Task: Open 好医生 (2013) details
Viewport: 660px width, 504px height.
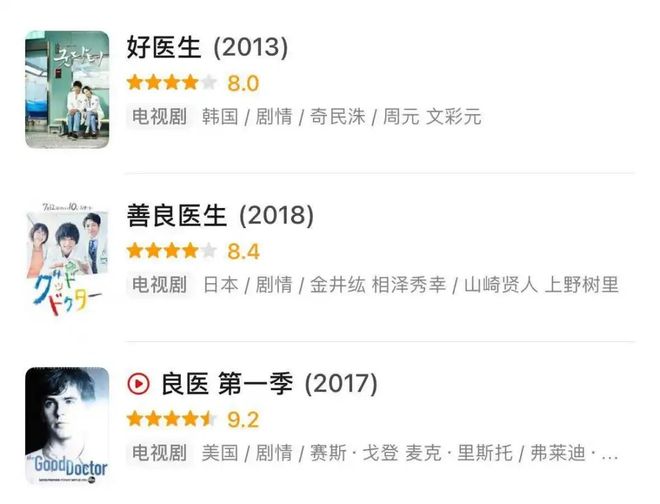Action: (x=207, y=47)
